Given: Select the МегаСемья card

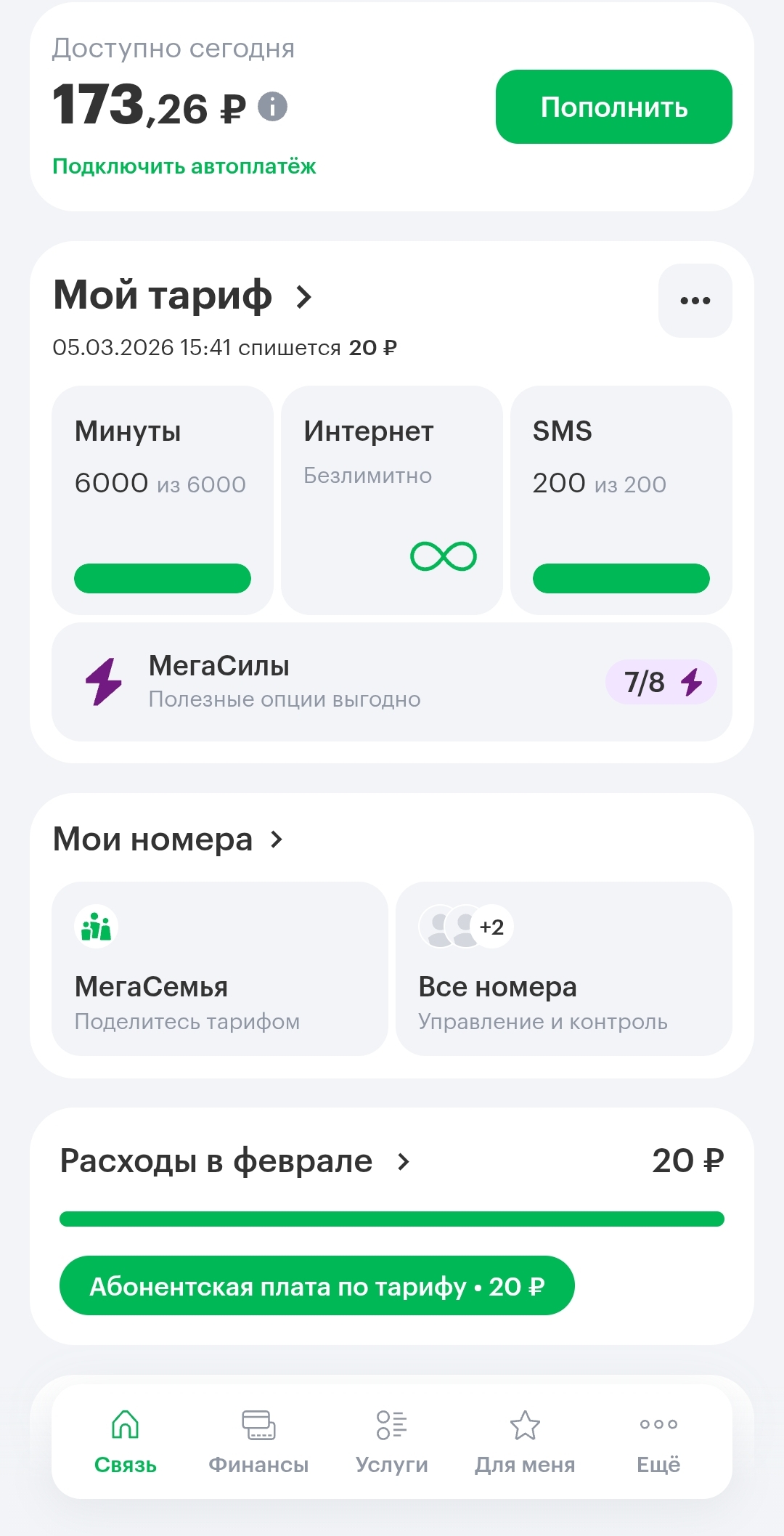Looking at the screenshot, I should [x=219, y=969].
